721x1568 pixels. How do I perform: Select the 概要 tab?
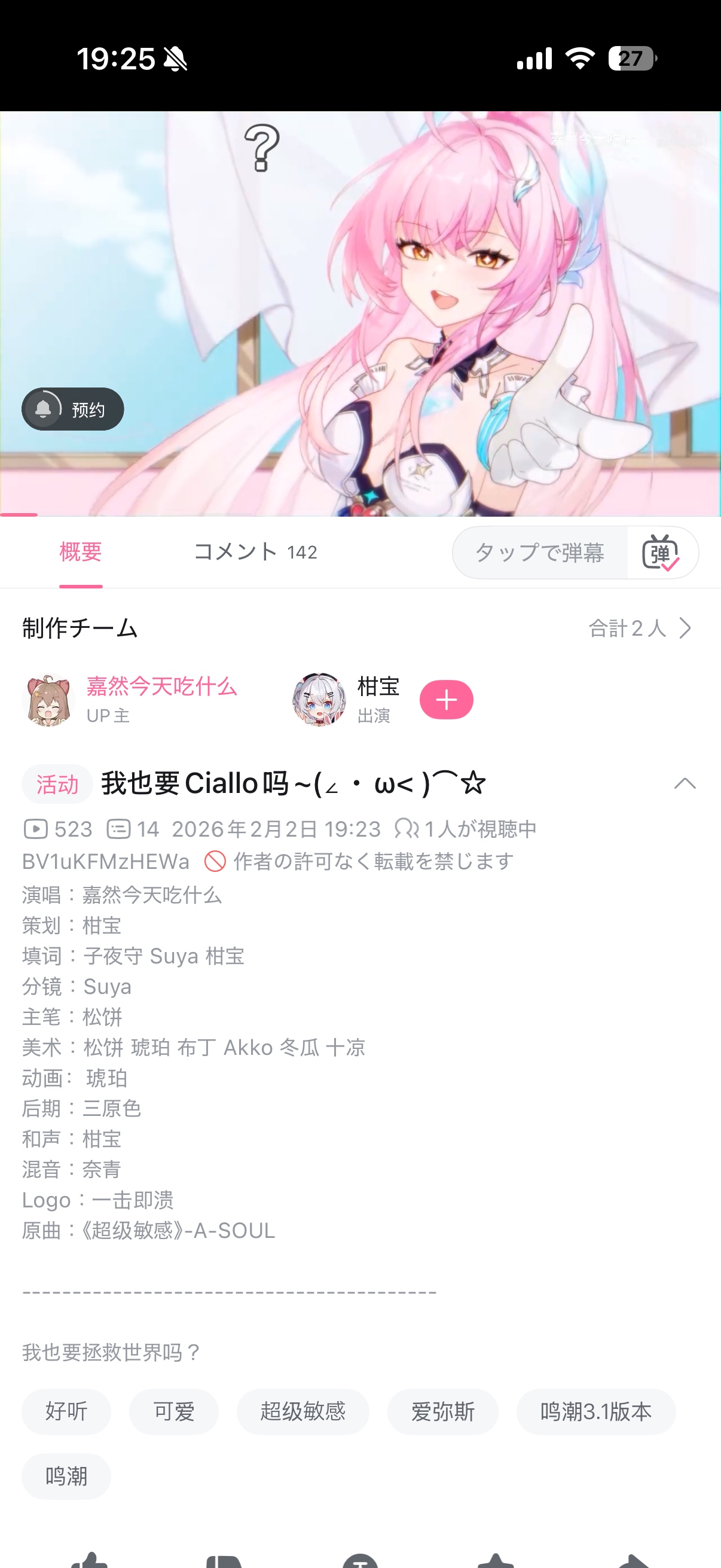click(x=80, y=552)
